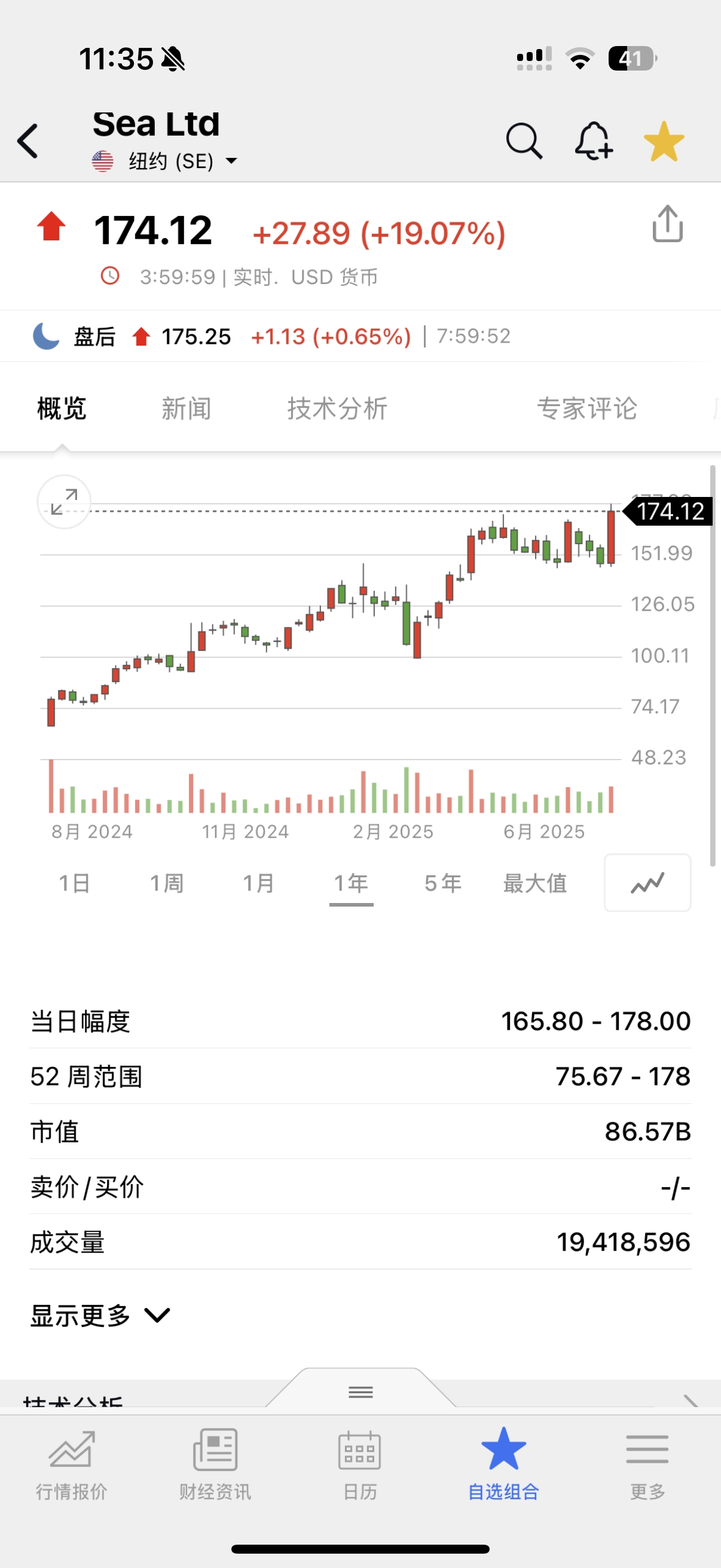Open the 专家评论 tab
The image size is (721, 1568).
587,408
